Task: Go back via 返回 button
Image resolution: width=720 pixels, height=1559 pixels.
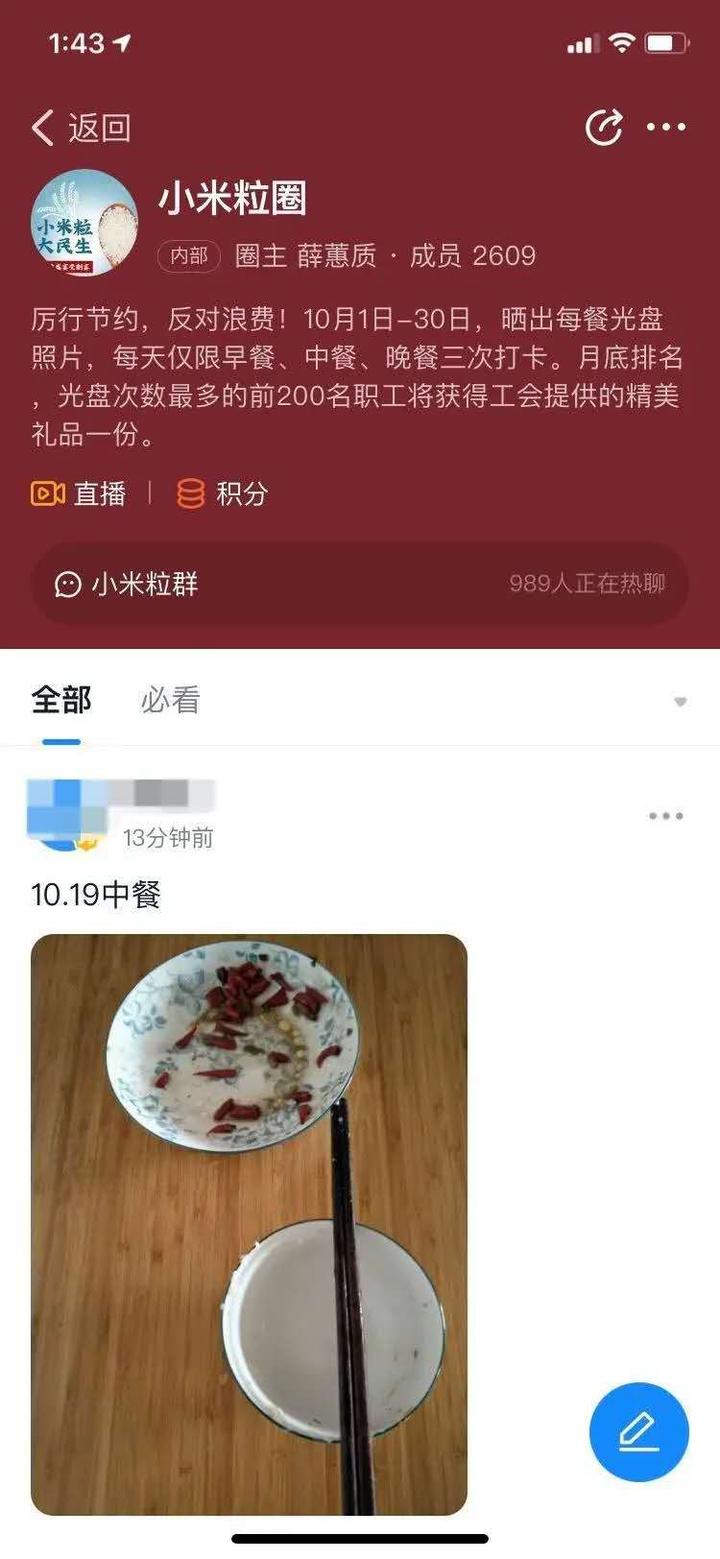Action: [x=80, y=128]
